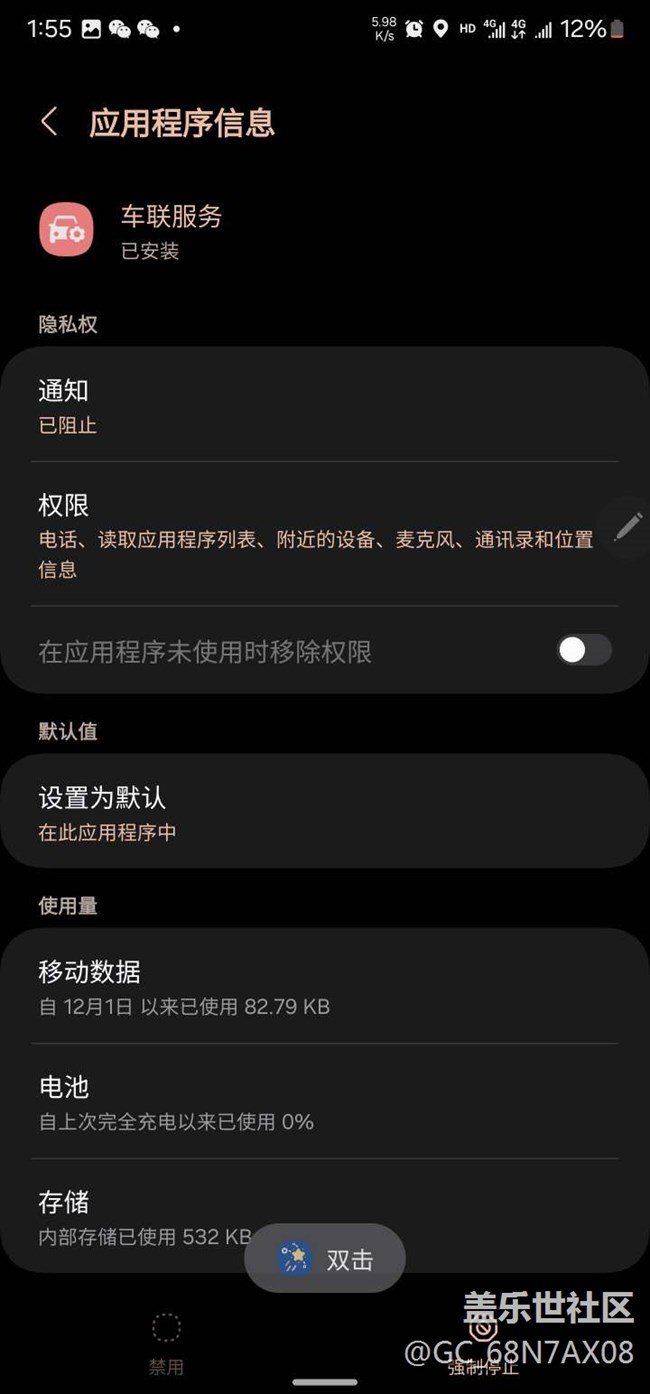
Task: Open the 权限 permissions row
Action: 325,534
